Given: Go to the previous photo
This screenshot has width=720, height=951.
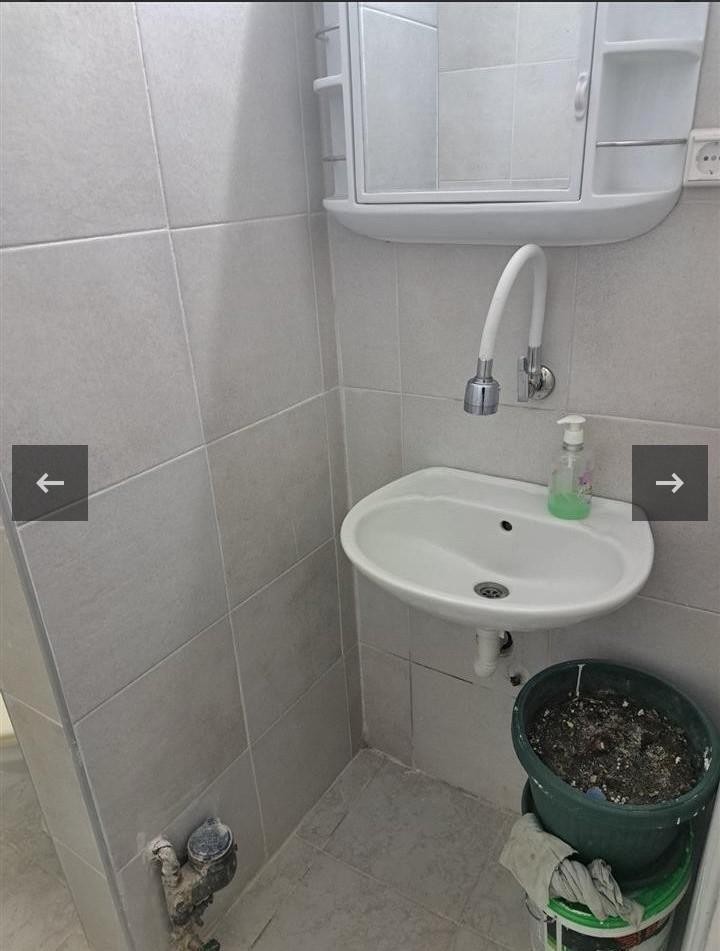Looking at the screenshot, I should point(50,483).
